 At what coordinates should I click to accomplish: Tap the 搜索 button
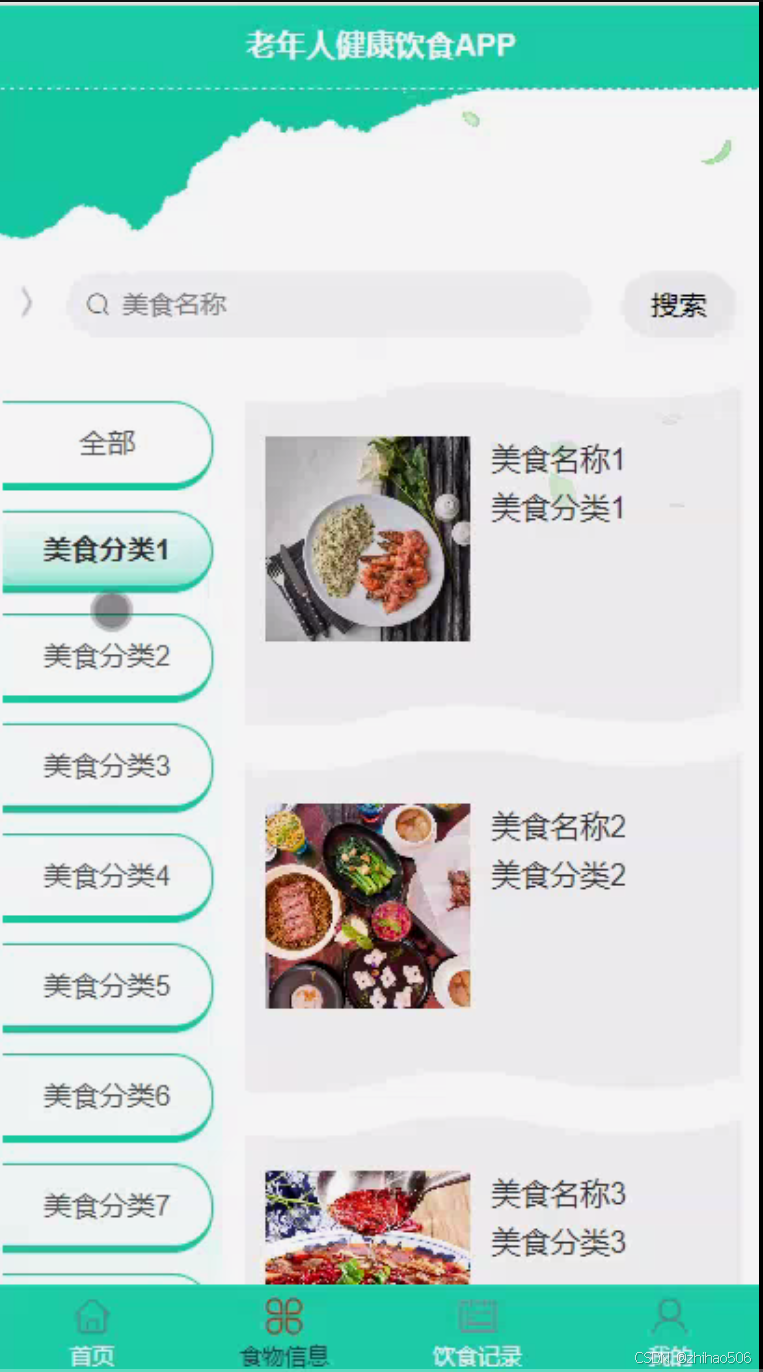point(678,305)
